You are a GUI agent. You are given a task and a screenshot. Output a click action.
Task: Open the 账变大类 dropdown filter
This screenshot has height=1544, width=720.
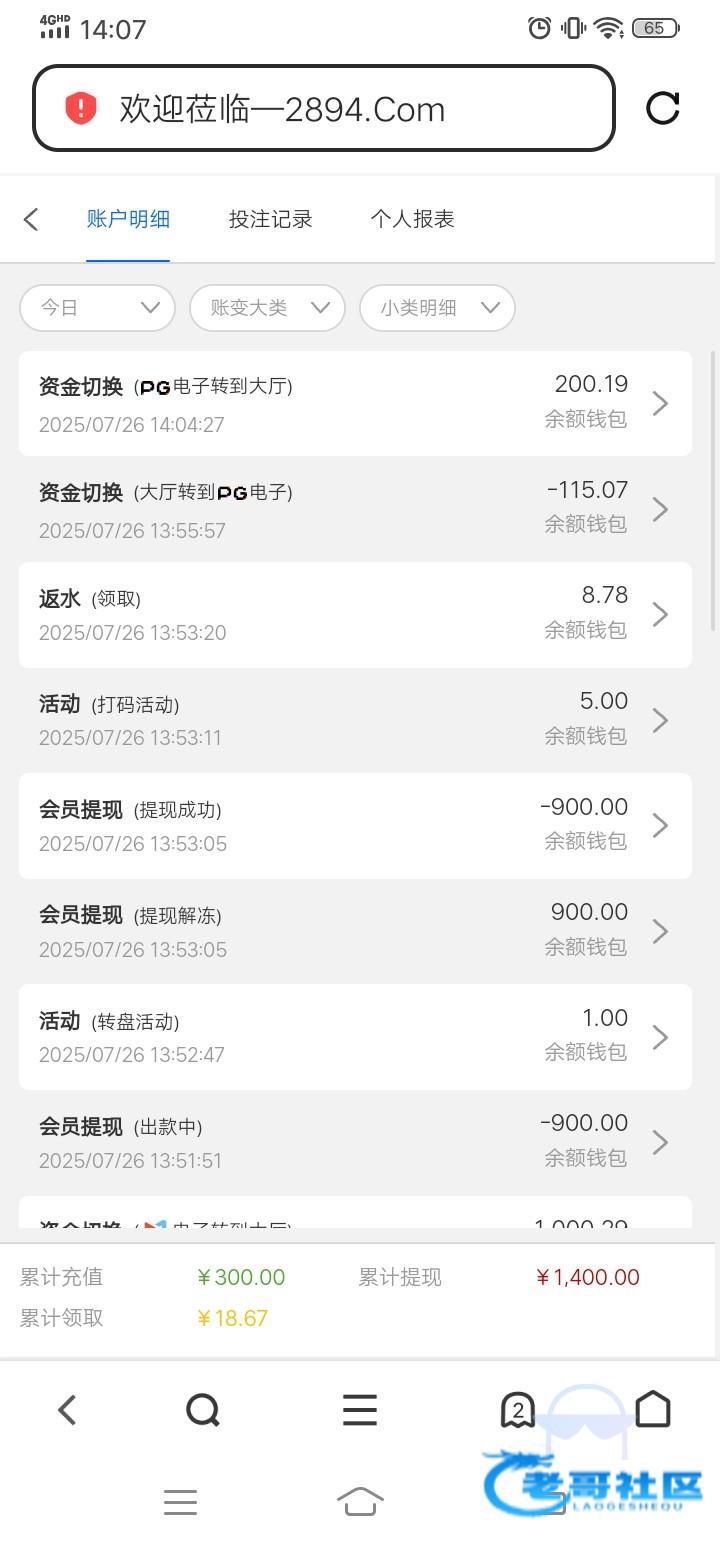267,308
